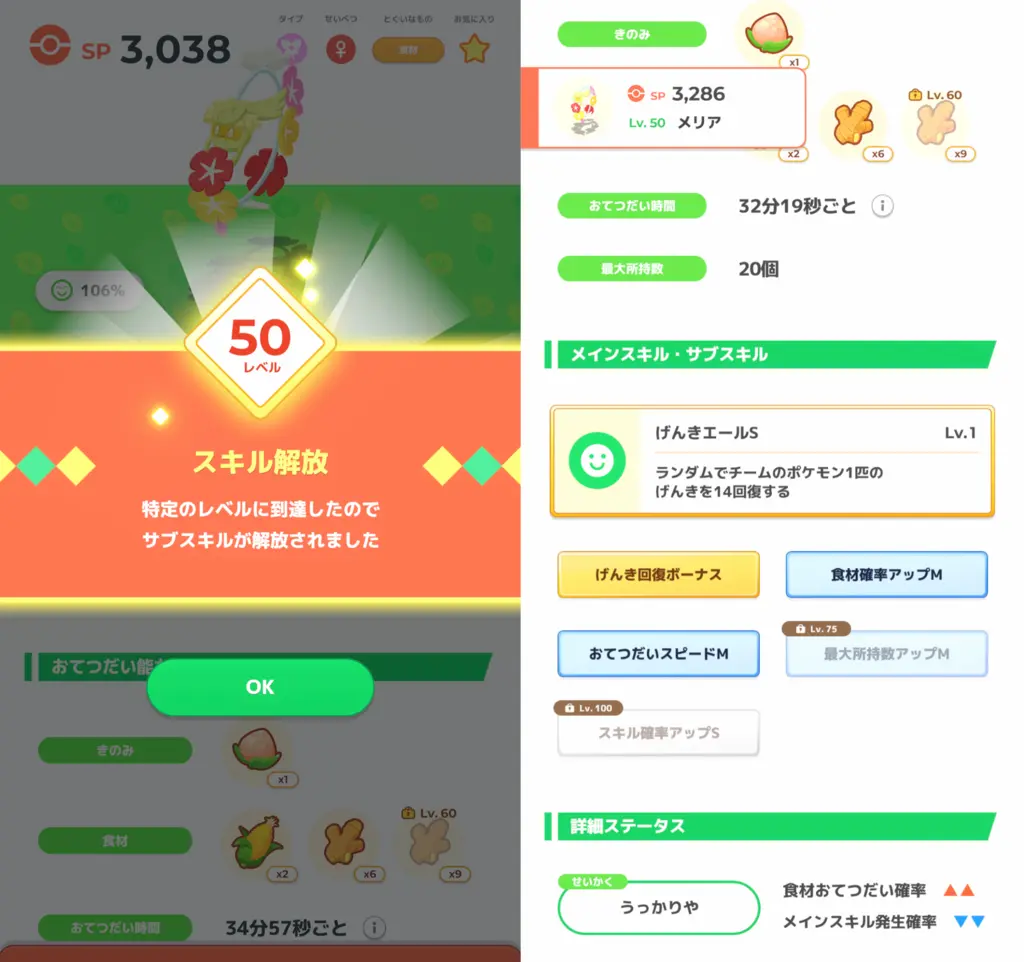The width and height of the screenshot is (1024, 962).
Task: Select the おてつだいスピードM sub skill
Action: [658, 654]
